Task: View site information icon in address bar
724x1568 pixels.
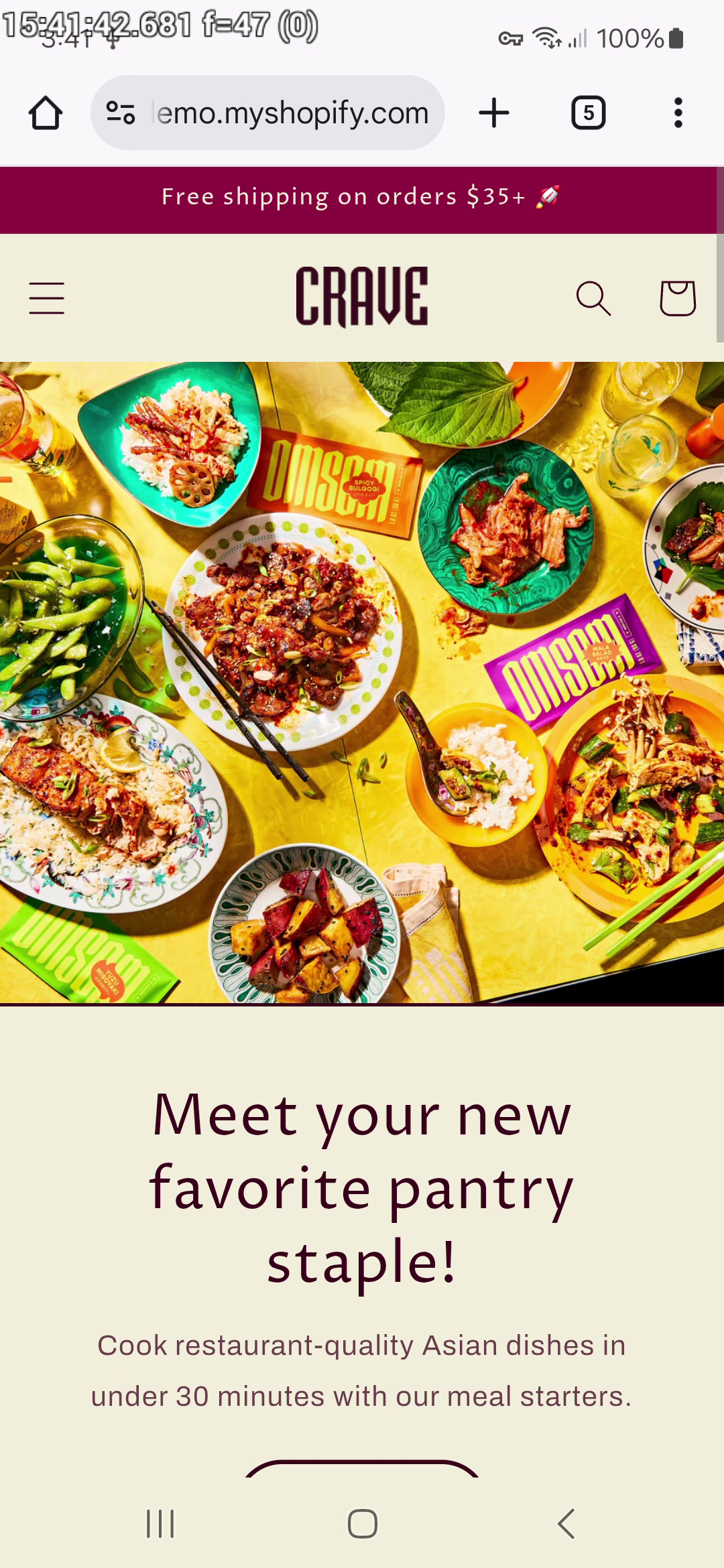Action: (x=121, y=113)
